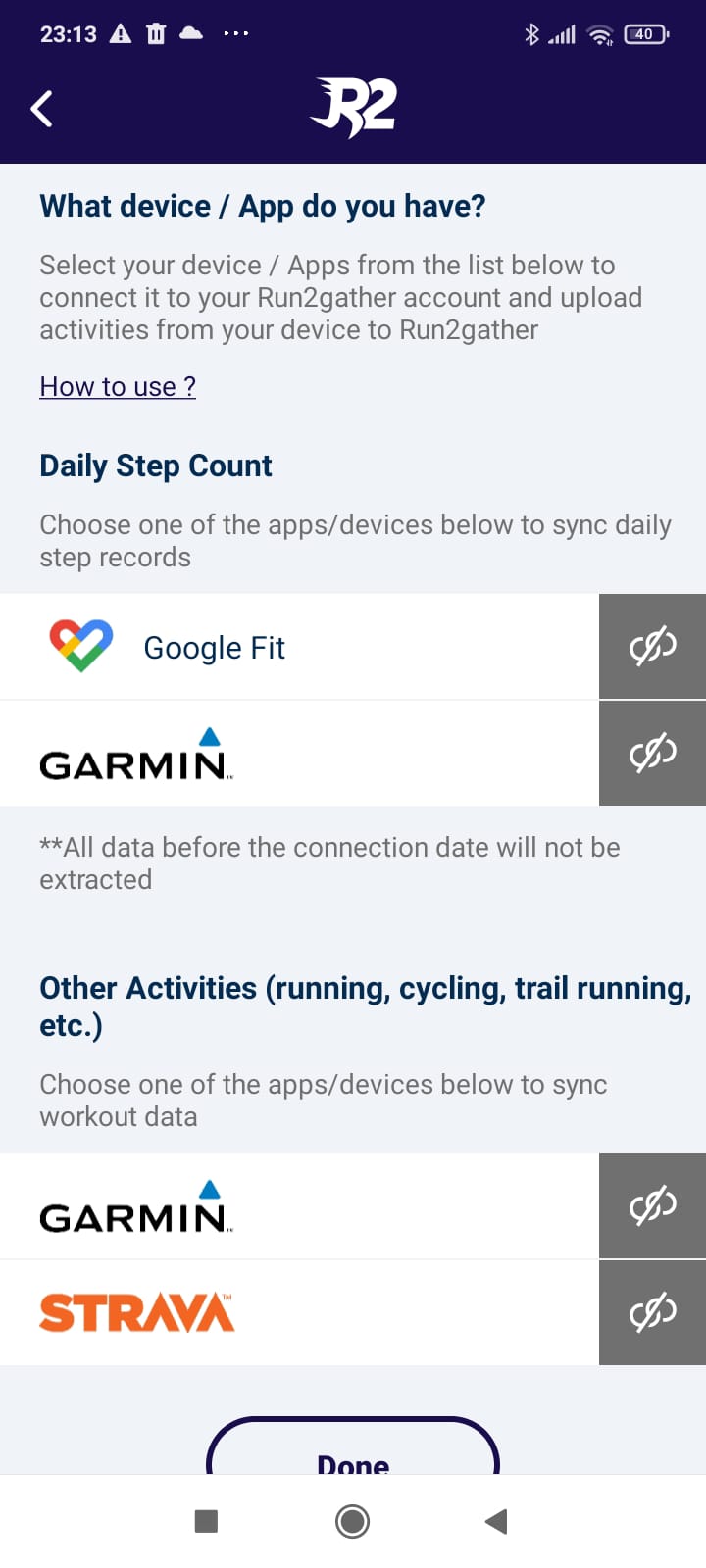706x1568 pixels.
Task: Open the How to use link
Action: click(118, 387)
